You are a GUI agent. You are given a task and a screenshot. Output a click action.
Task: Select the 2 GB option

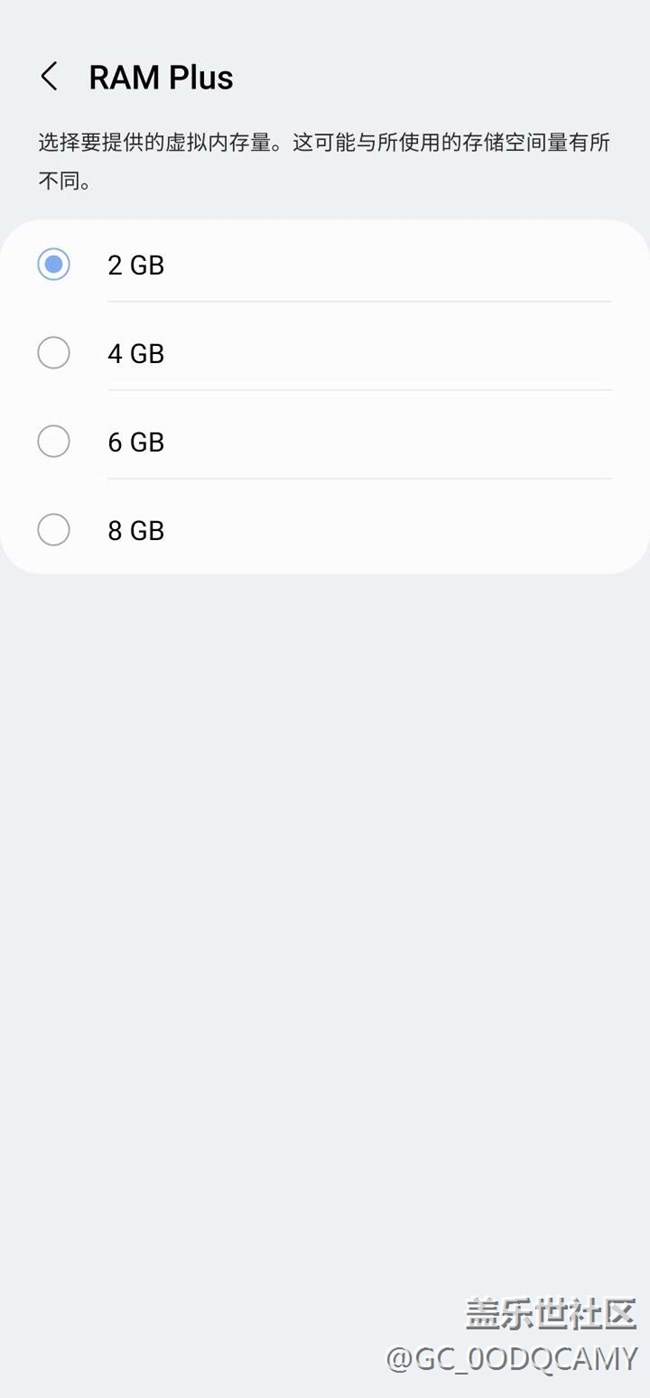coord(54,265)
